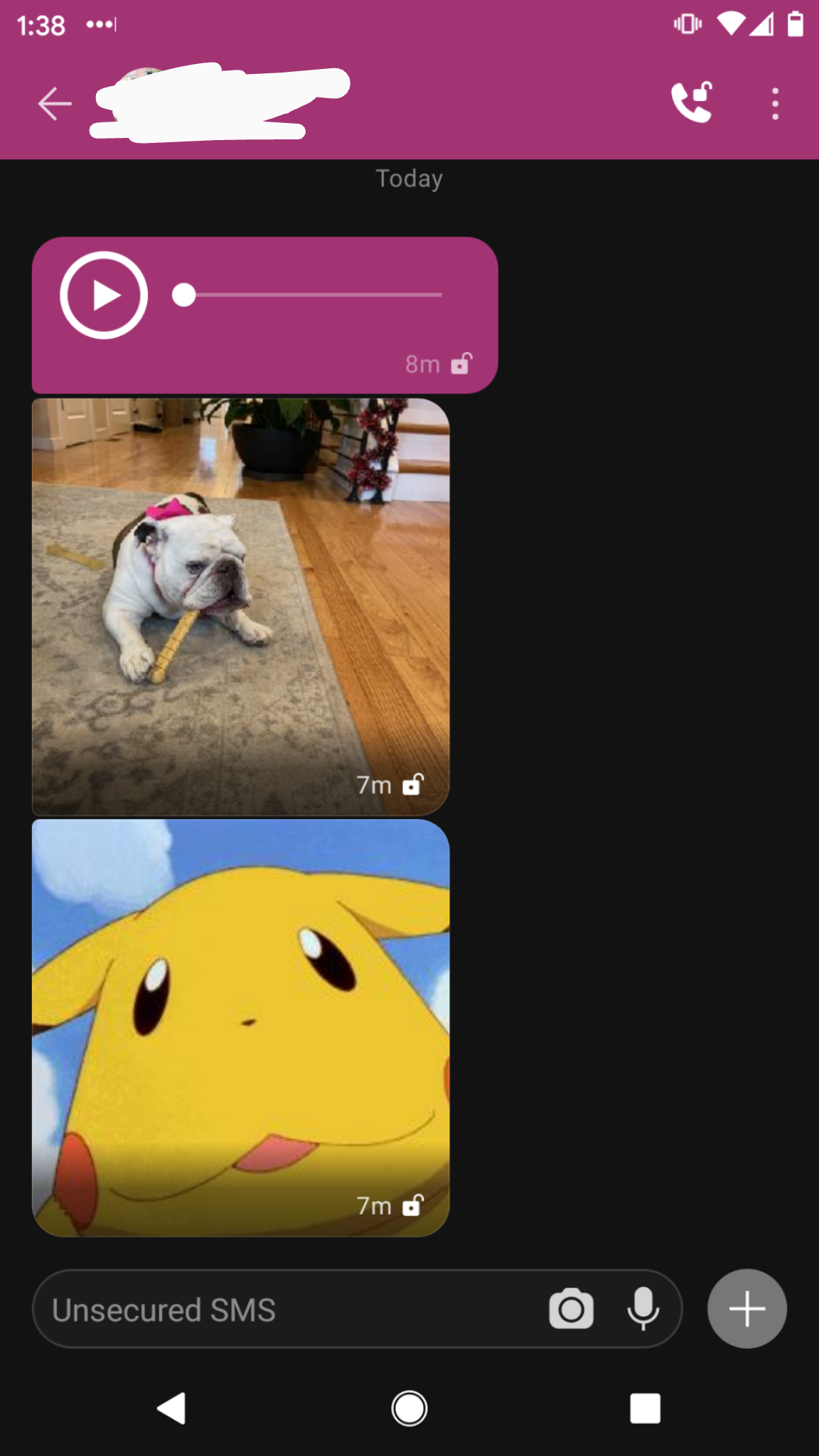
Task: Open the overflow menu
Action: [x=775, y=105]
